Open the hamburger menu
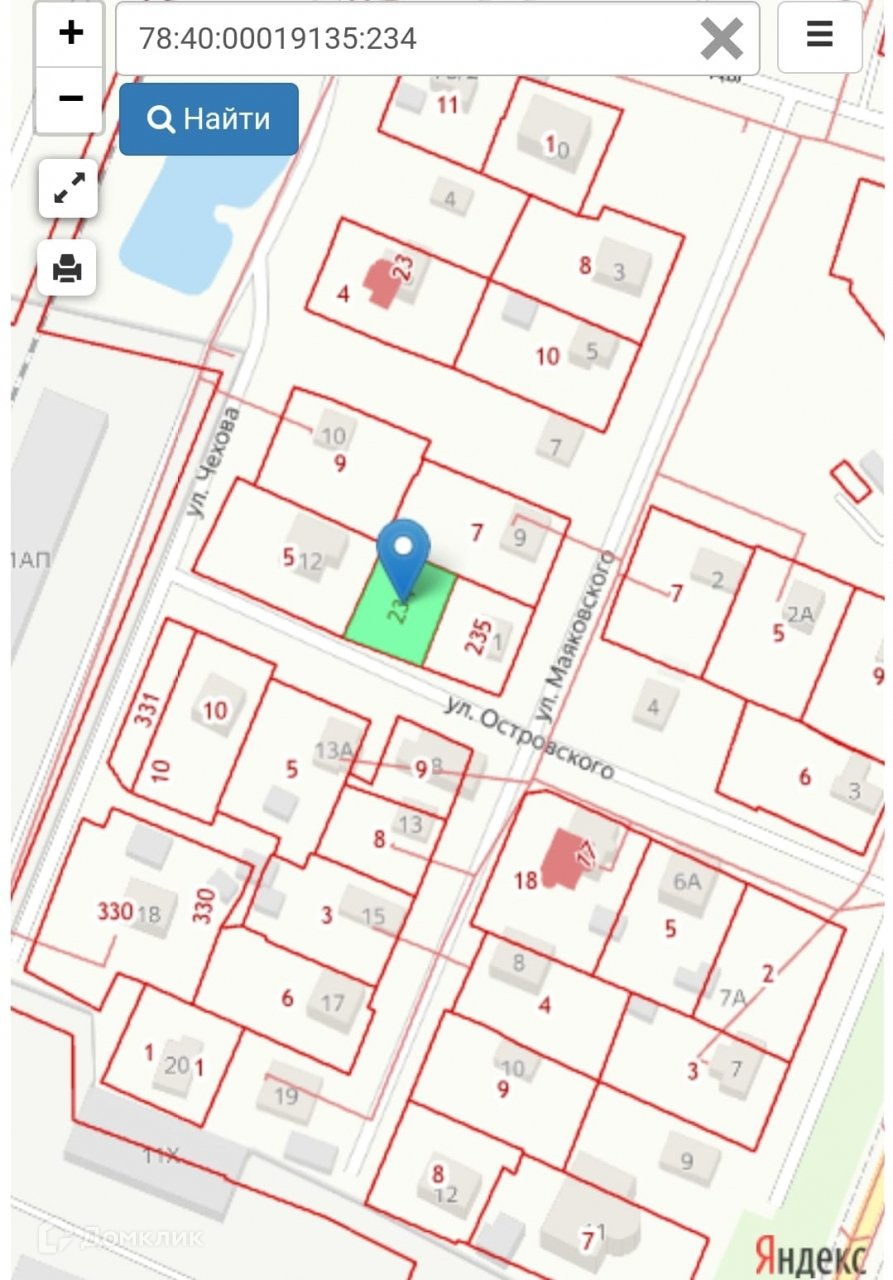Screen dimensions: 893x1280 (819, 37)
